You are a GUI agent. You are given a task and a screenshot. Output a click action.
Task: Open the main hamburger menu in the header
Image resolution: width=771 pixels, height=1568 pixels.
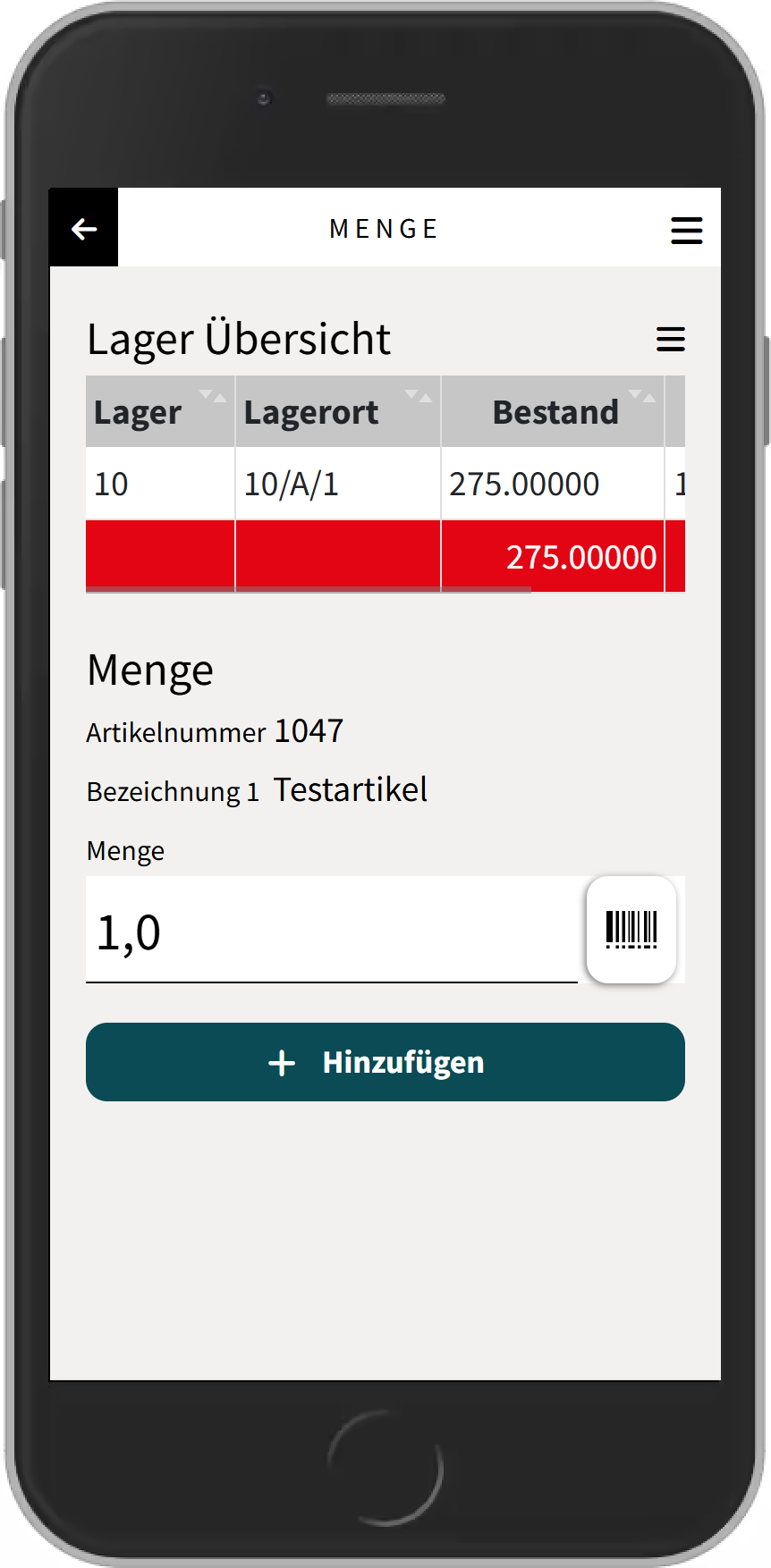pos(686,230)
